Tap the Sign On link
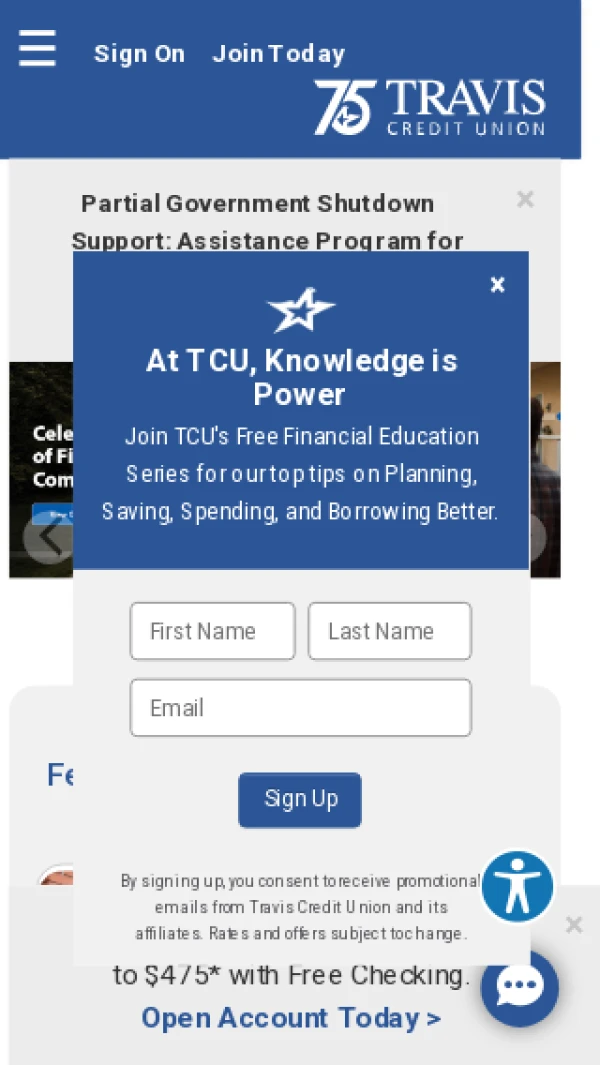The width and height of the screenshot is (600, 1065). [139, 54]
